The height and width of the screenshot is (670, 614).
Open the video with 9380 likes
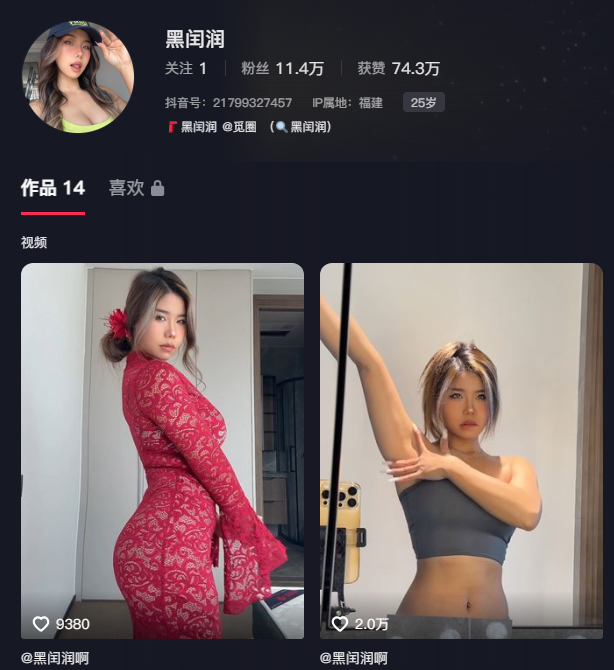pyautogui.click(x=162, y=450)
